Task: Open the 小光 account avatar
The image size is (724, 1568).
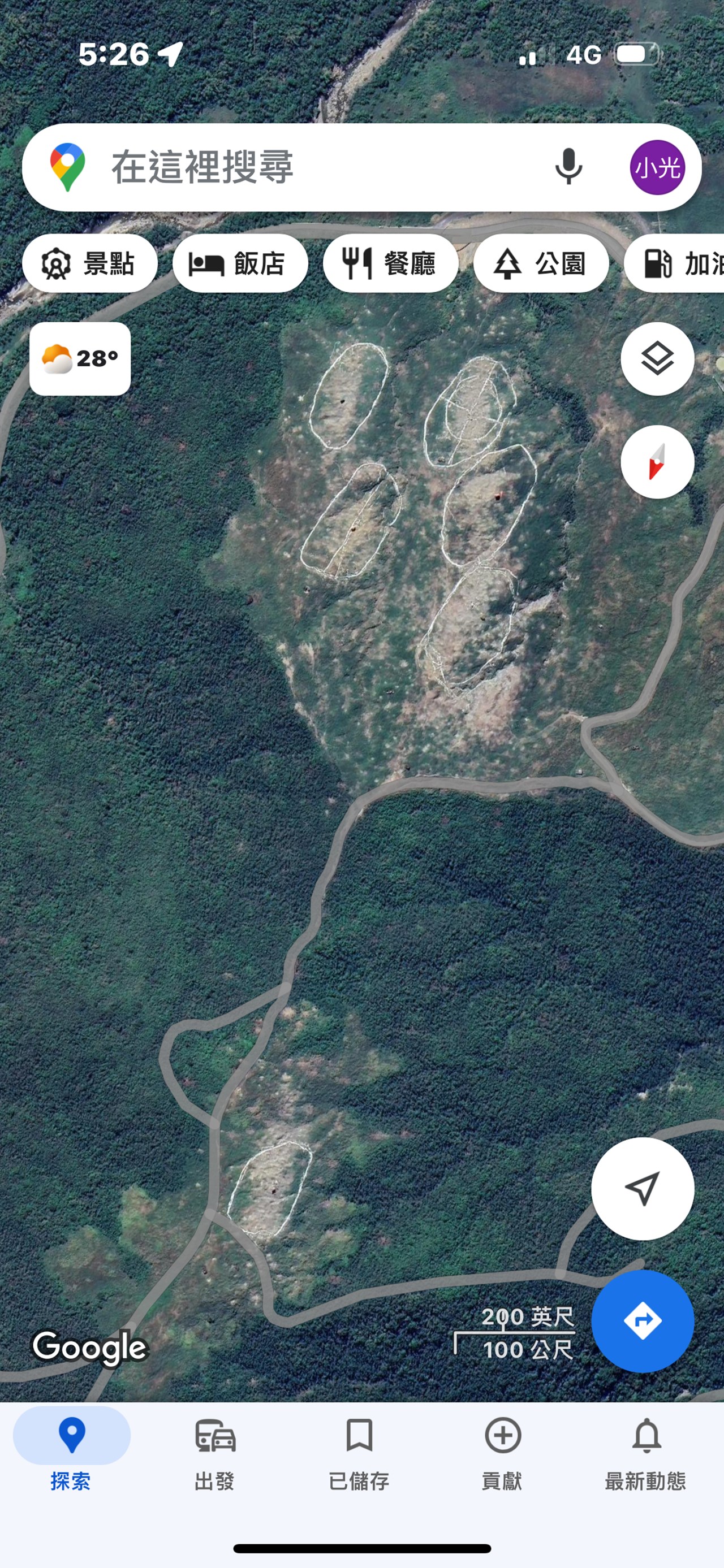Action: tap(657, 167)
